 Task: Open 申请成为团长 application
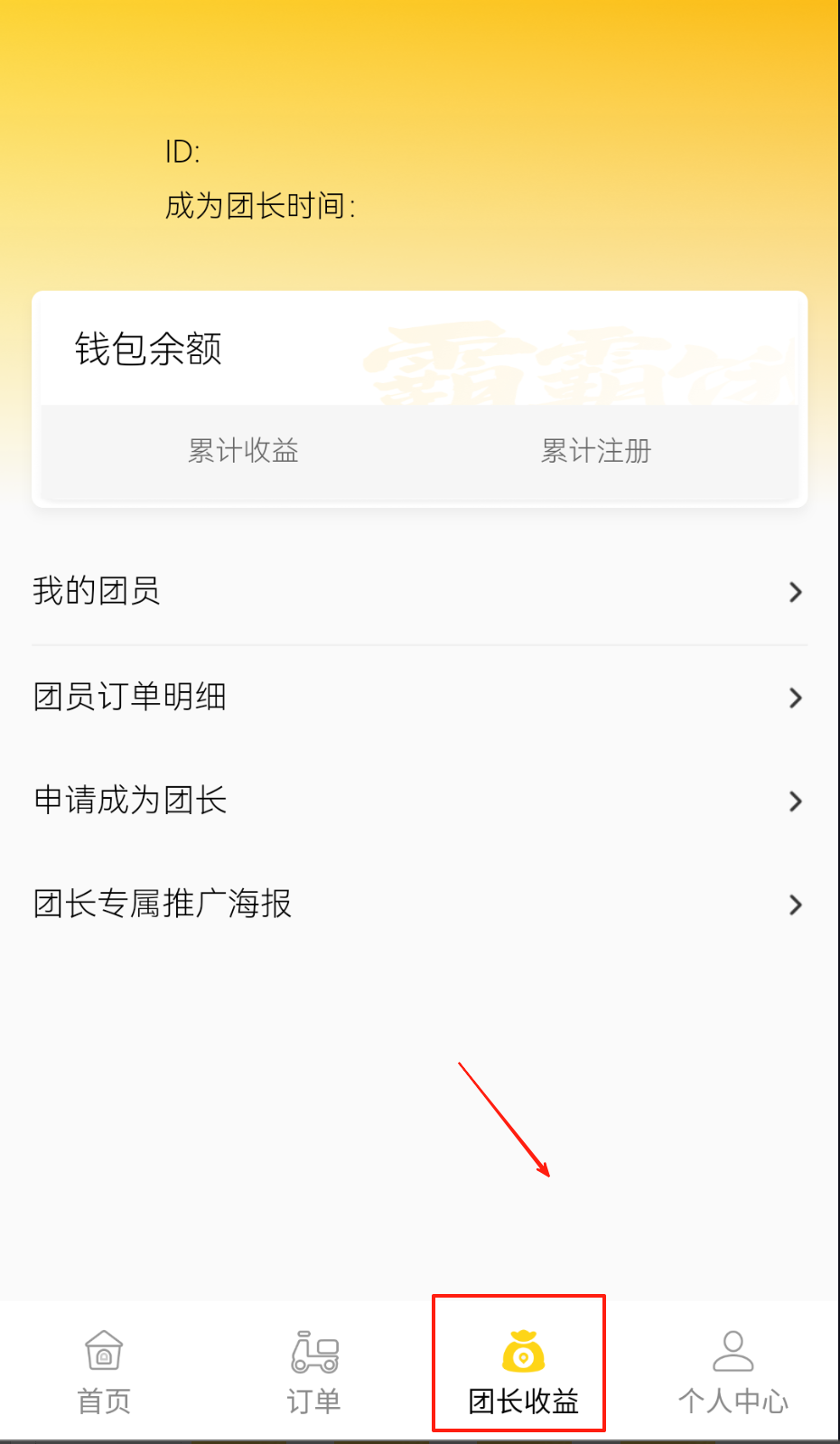tap(418, 801)
